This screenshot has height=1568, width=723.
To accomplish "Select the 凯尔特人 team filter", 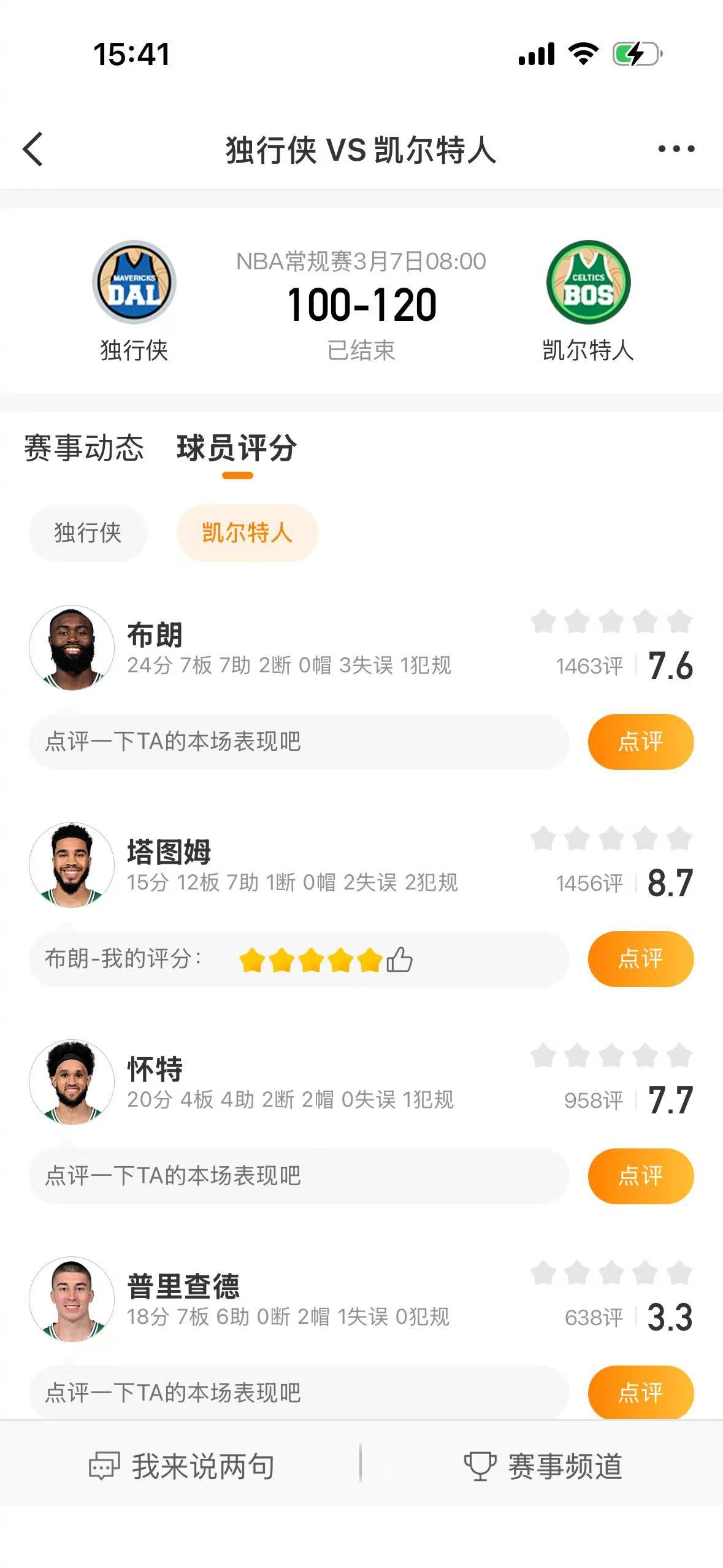I will (247, 534).
